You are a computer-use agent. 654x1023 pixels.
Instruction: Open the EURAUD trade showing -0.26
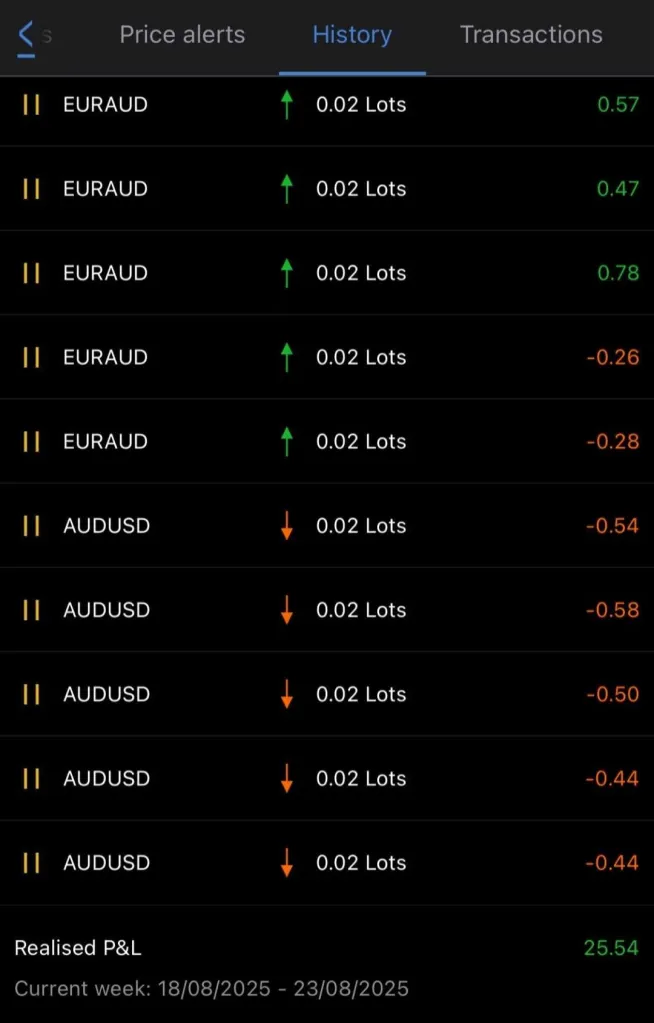pos(327,357)
